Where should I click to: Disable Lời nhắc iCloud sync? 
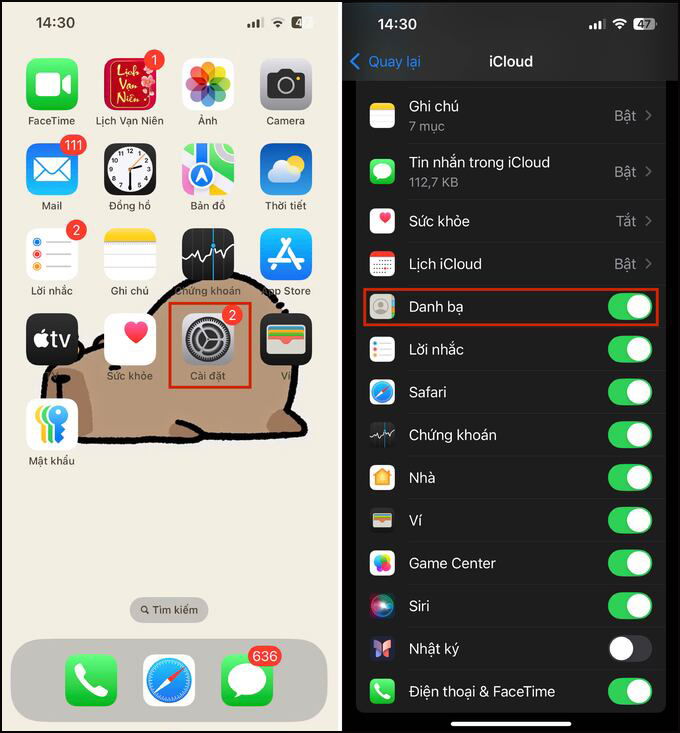(629, 349)
